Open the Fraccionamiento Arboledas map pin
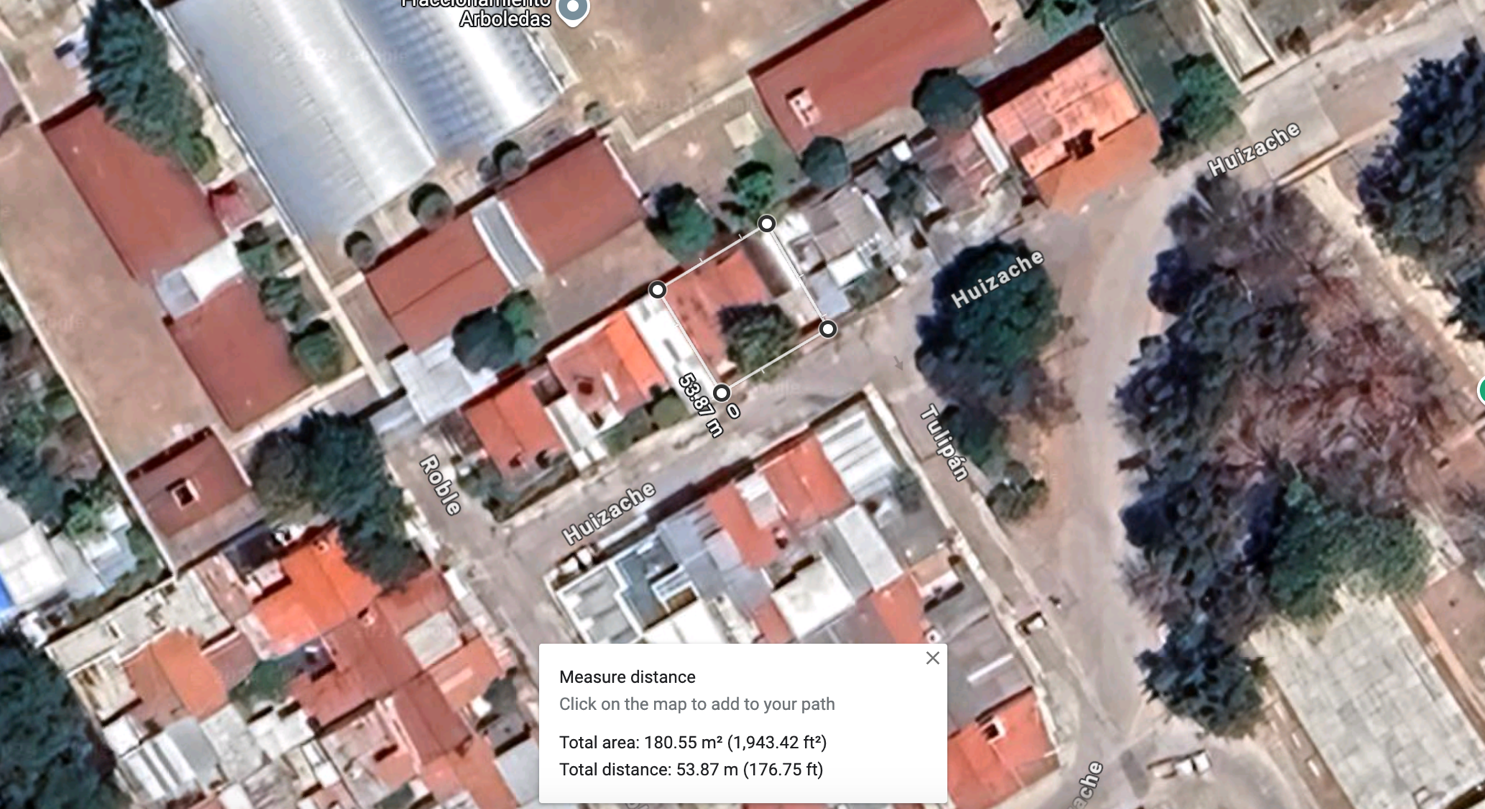1485x809 pixels. coord(572,11)
